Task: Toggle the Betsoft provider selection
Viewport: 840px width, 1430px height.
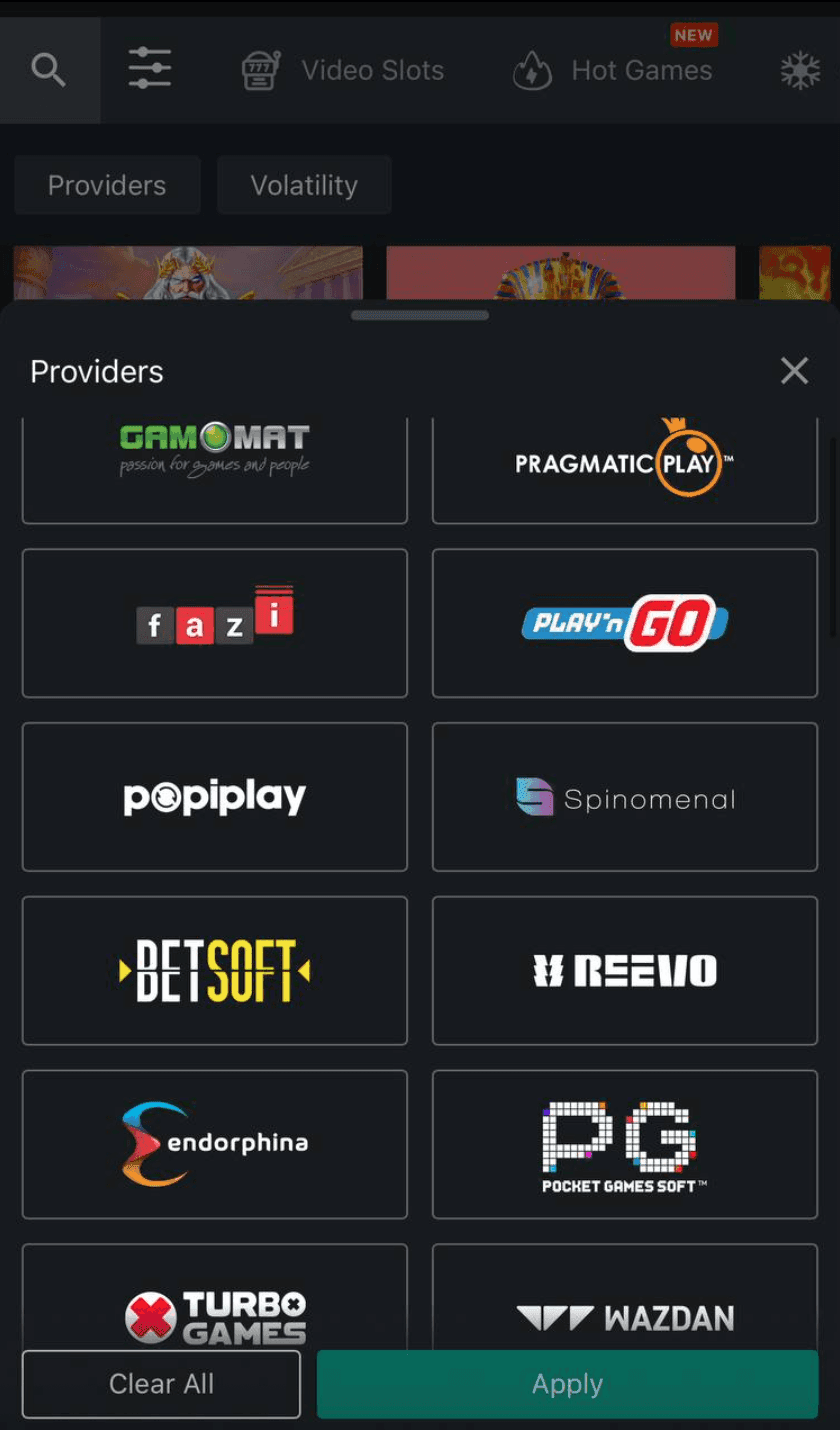Action: [214, 970]
